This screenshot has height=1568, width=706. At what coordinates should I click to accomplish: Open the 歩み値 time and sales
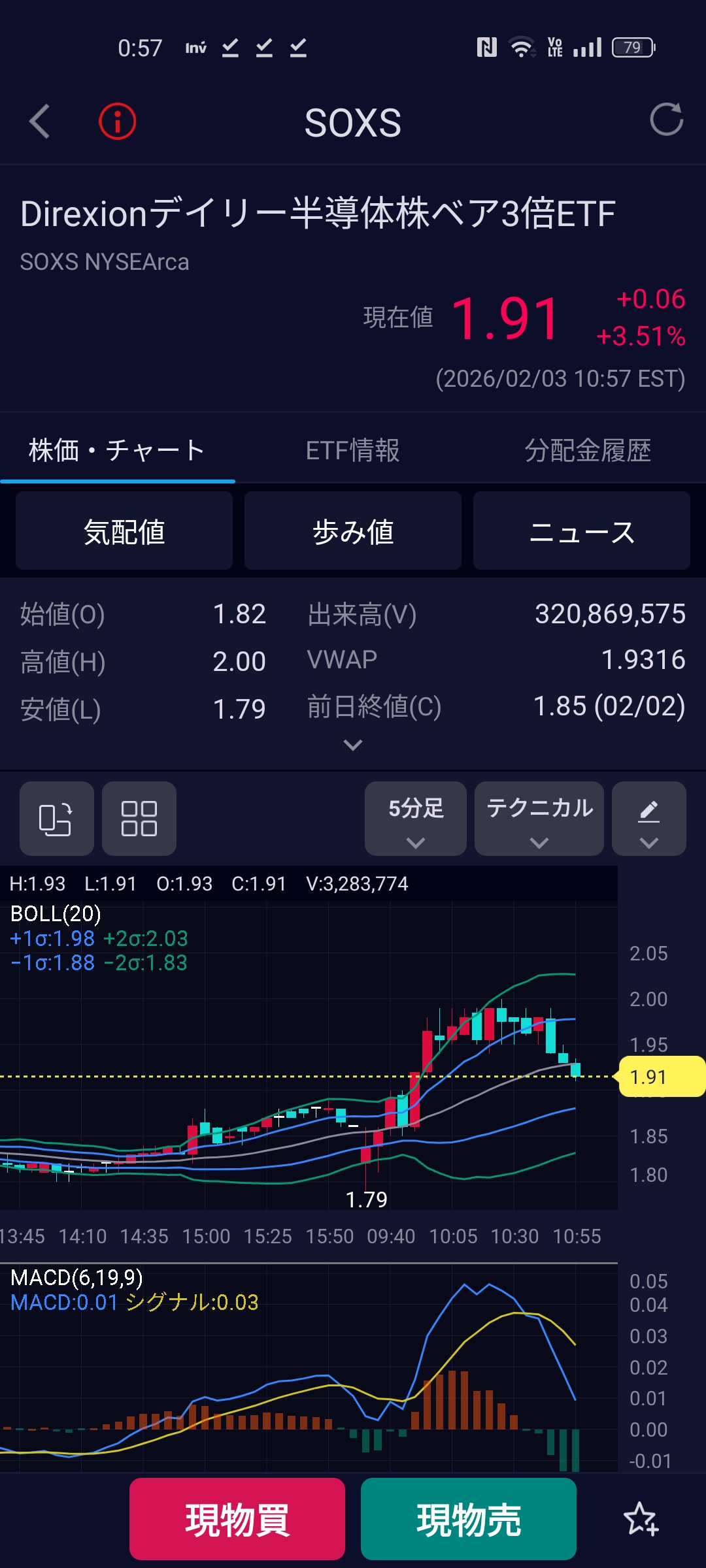coord(353,531)
